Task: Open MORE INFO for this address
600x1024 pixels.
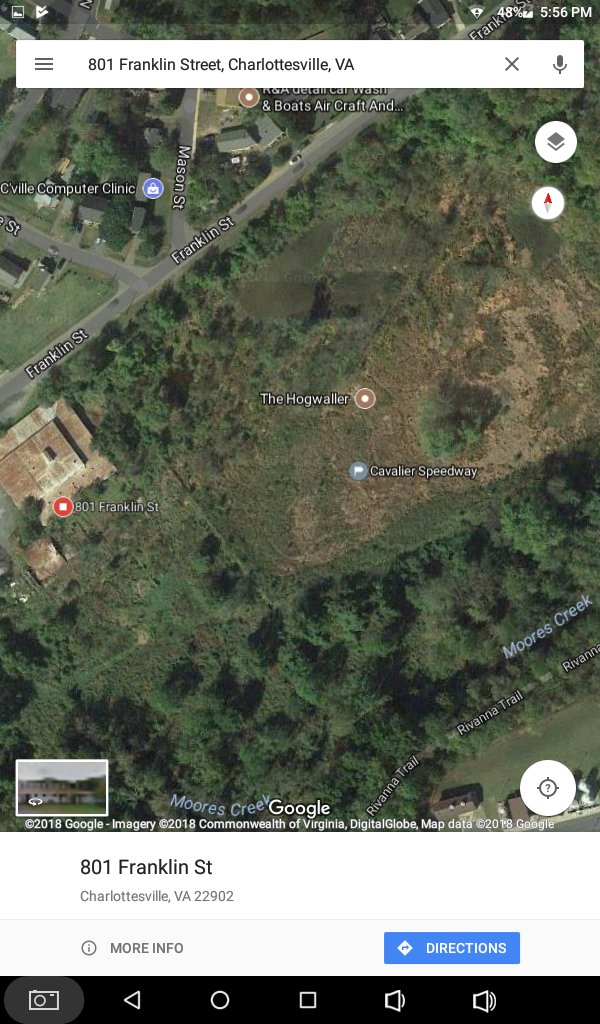Action: [133, 948]
